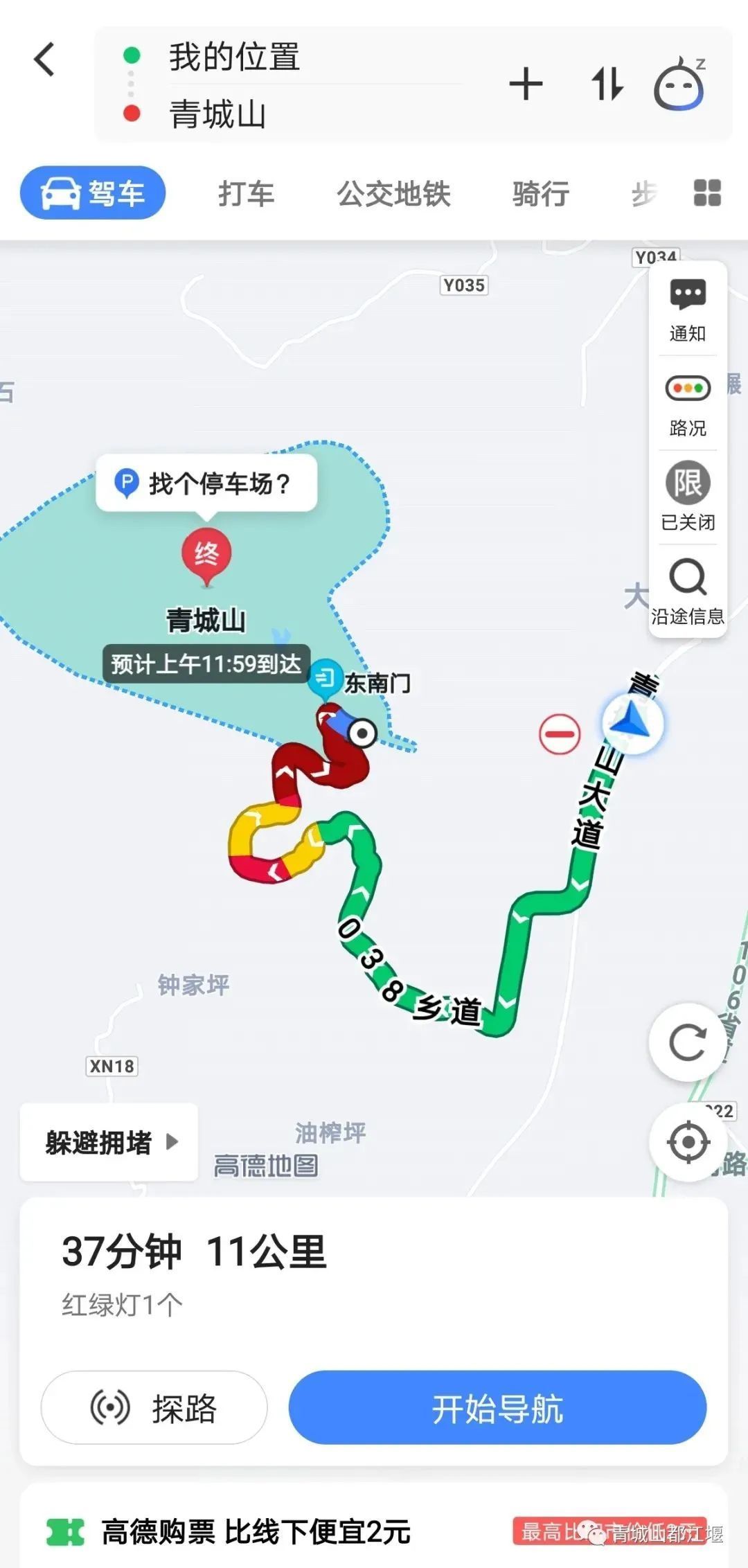Open the voice assistant robot icon
The image size is (748, 1568).
679,84
